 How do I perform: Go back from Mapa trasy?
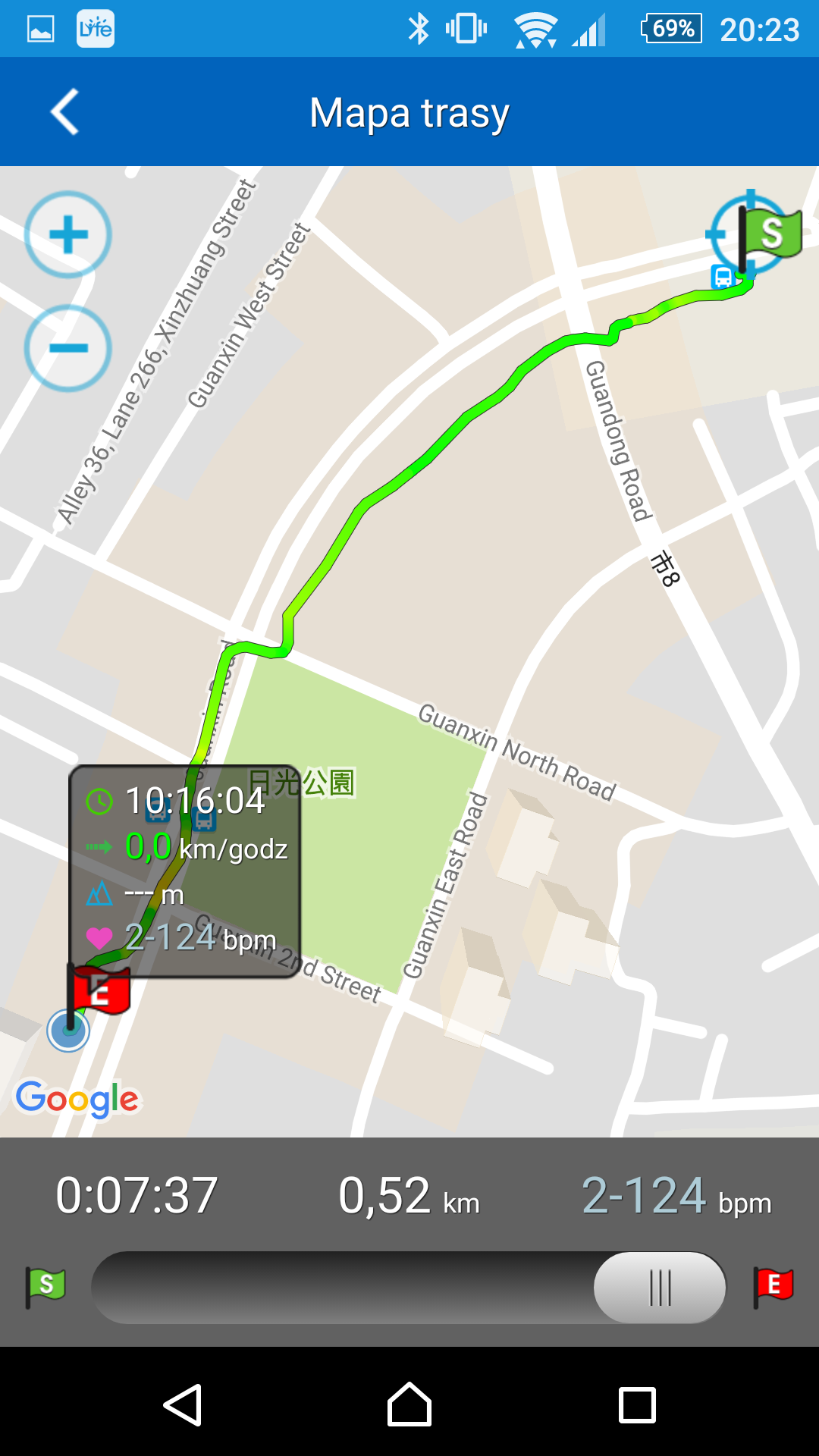[x=65, y=112]
